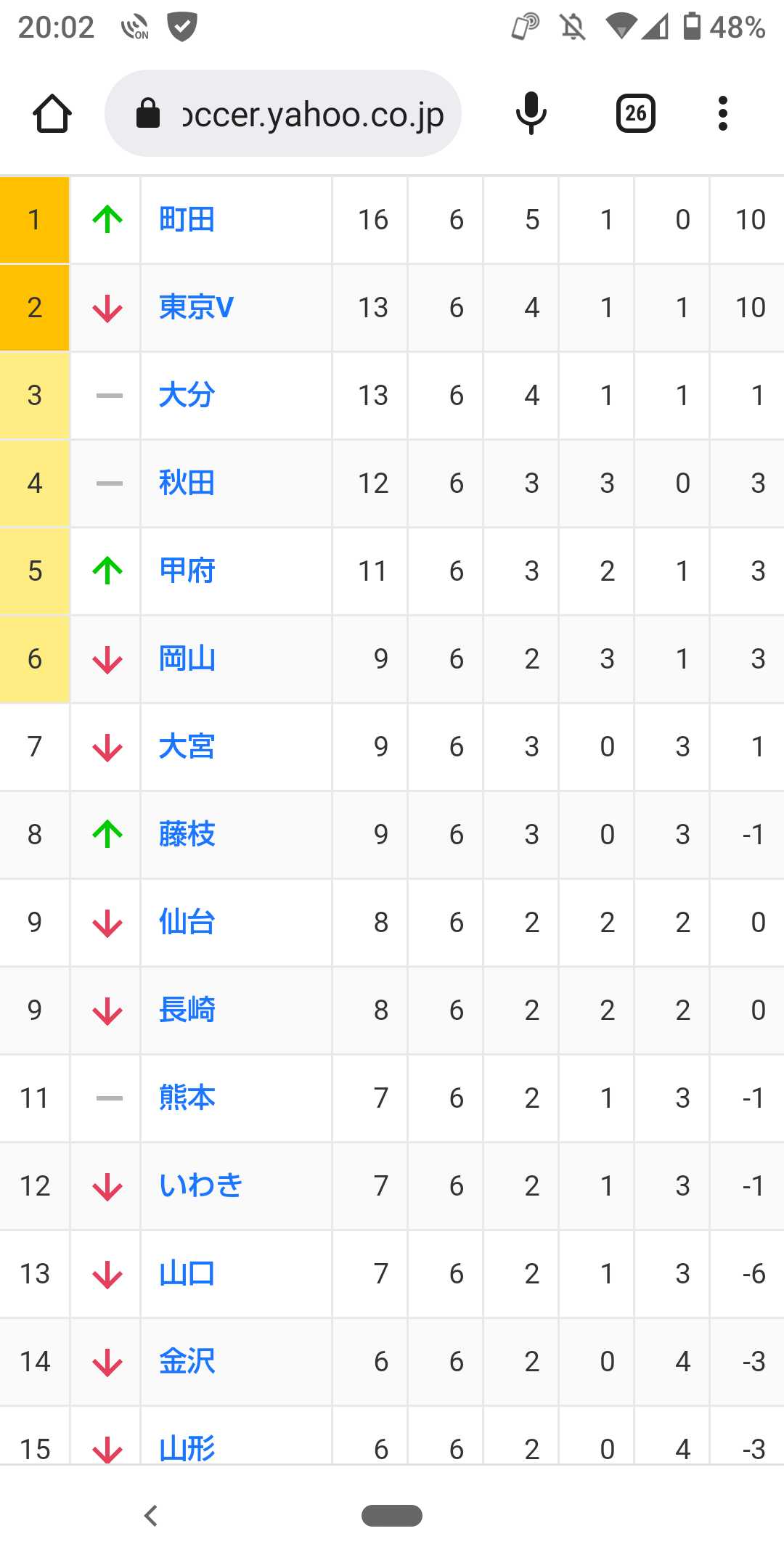Open the 熊本 team link
Screen dimensions: 784x1568
pos(187,1098)
